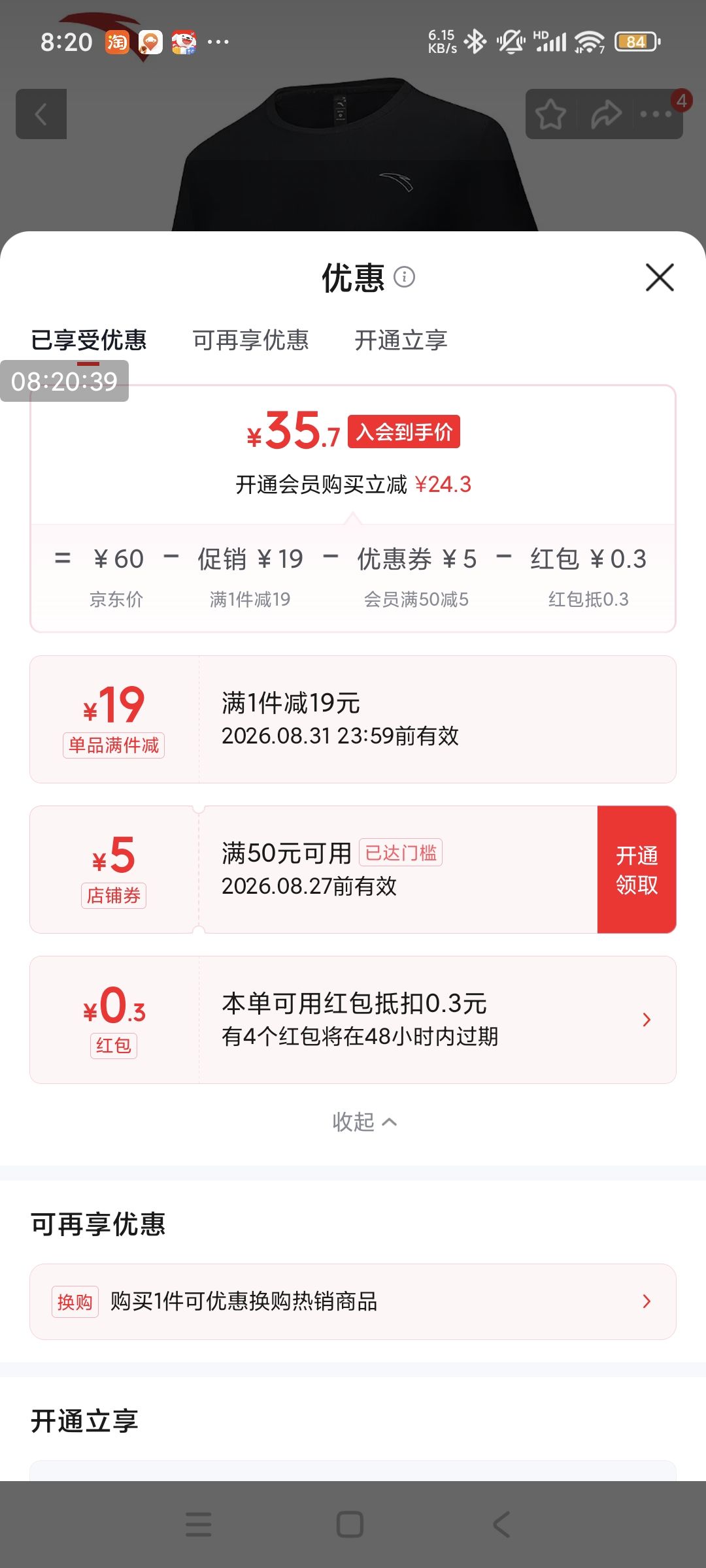
Task: Go to the system home screen
Action: coord(350,1524)
